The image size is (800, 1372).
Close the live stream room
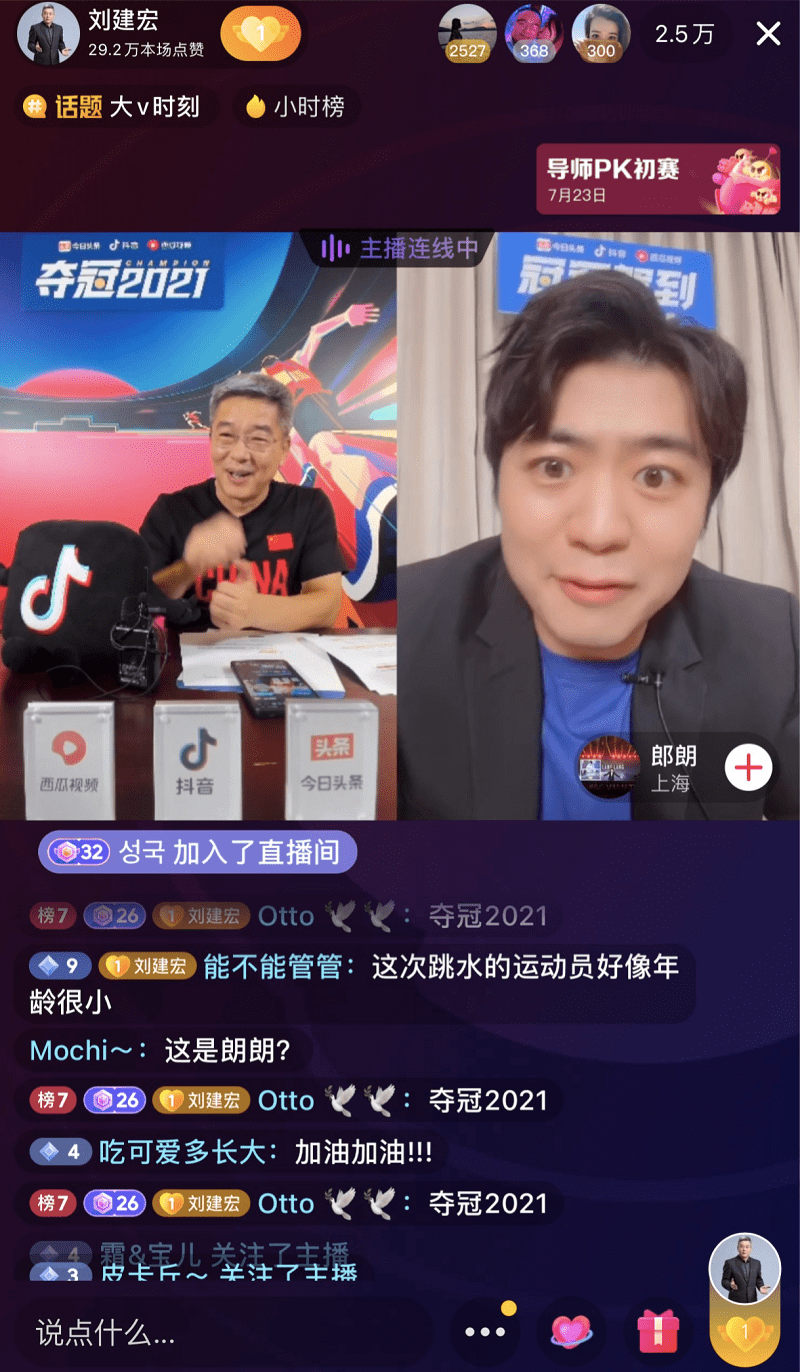(x=768, y=34)
